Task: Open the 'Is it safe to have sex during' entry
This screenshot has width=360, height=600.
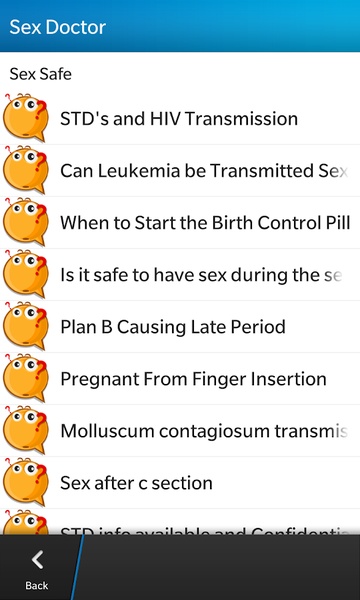Action: pos(180,275)
